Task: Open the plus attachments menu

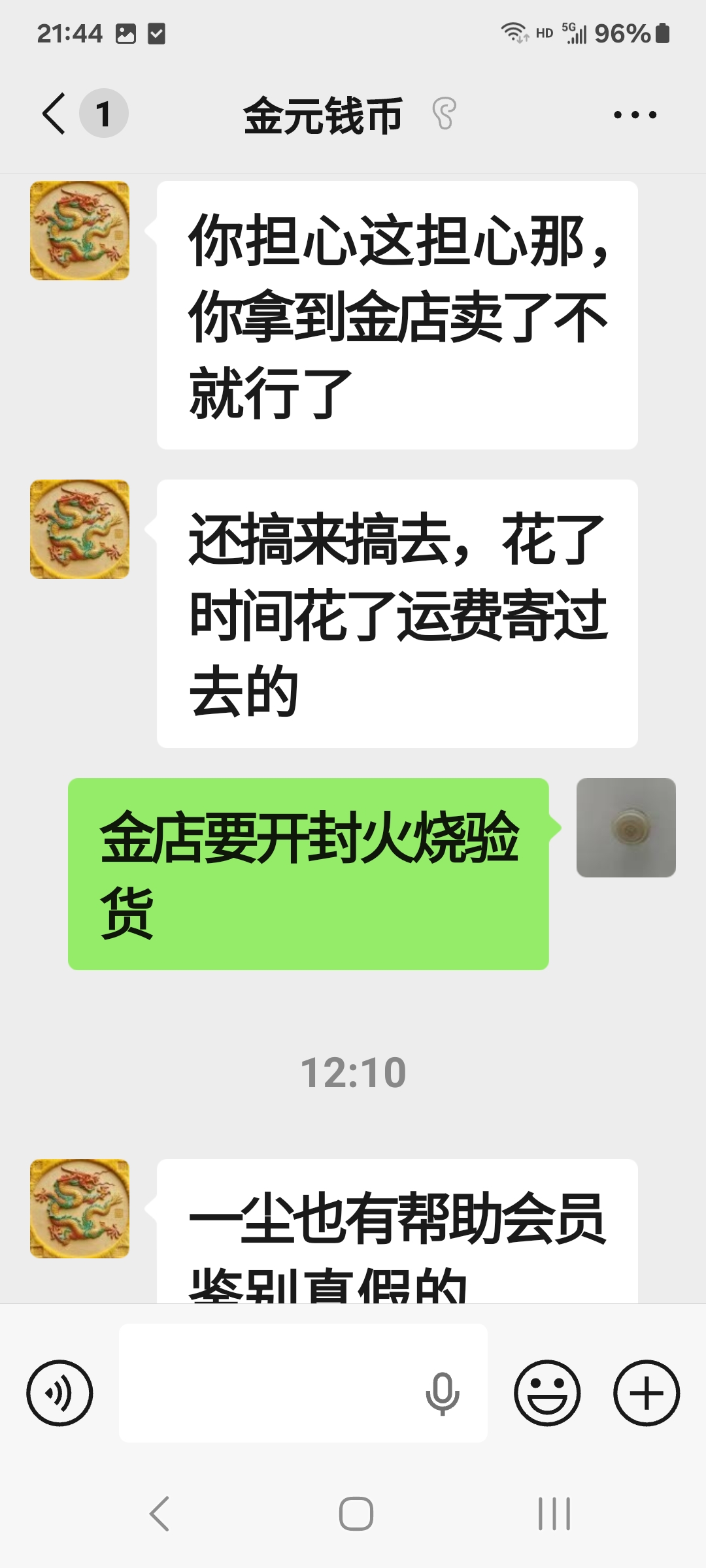Action: 647,1394
